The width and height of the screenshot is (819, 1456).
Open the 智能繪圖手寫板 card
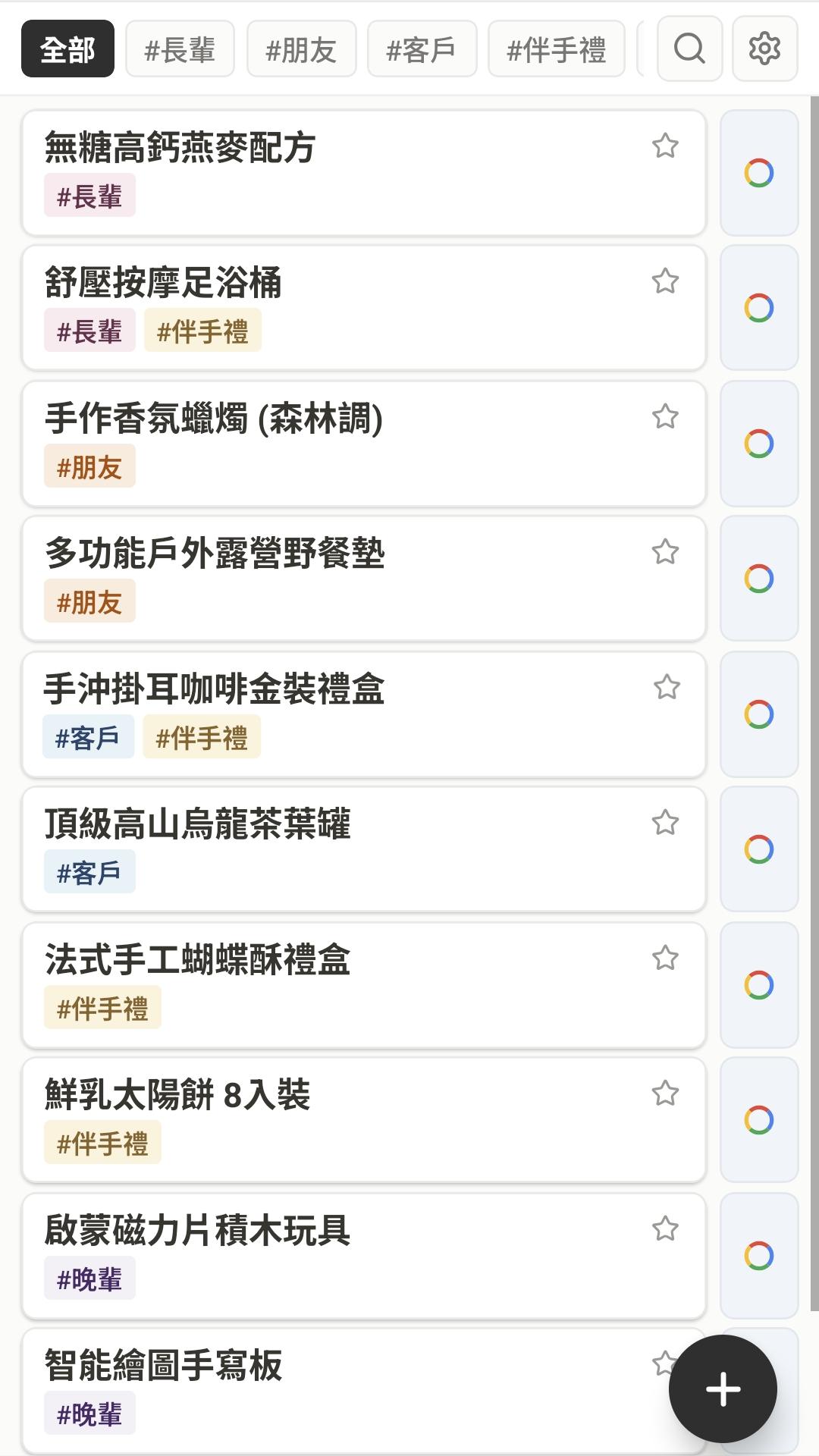coord(364,1391)
